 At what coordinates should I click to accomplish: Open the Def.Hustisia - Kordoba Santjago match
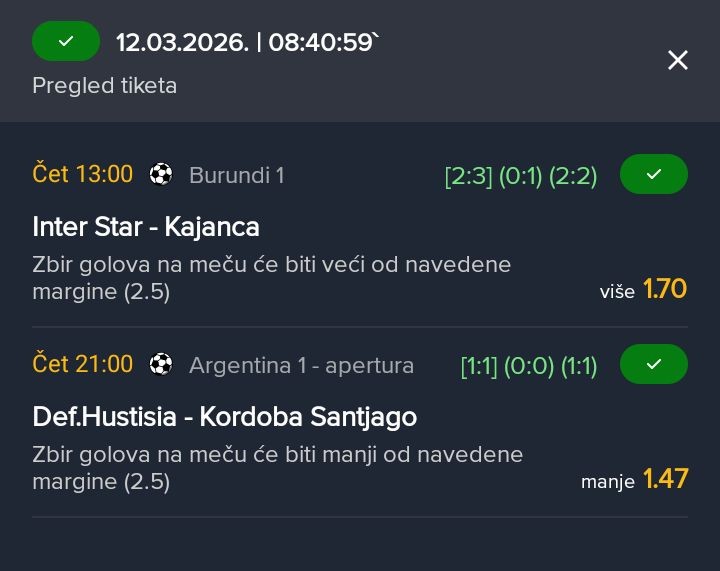[x=224, y=417]
